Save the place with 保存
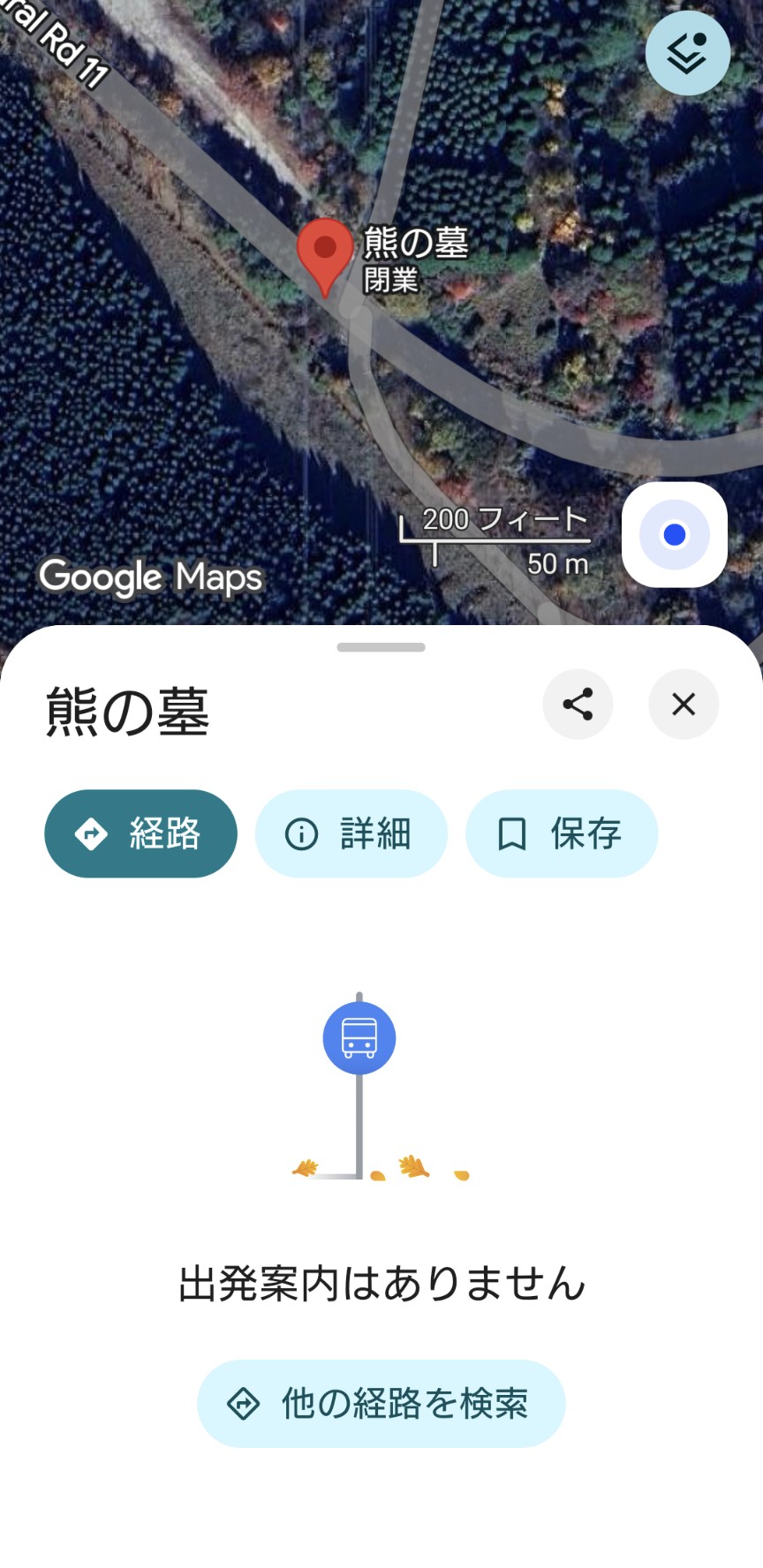 click(562, 833)
